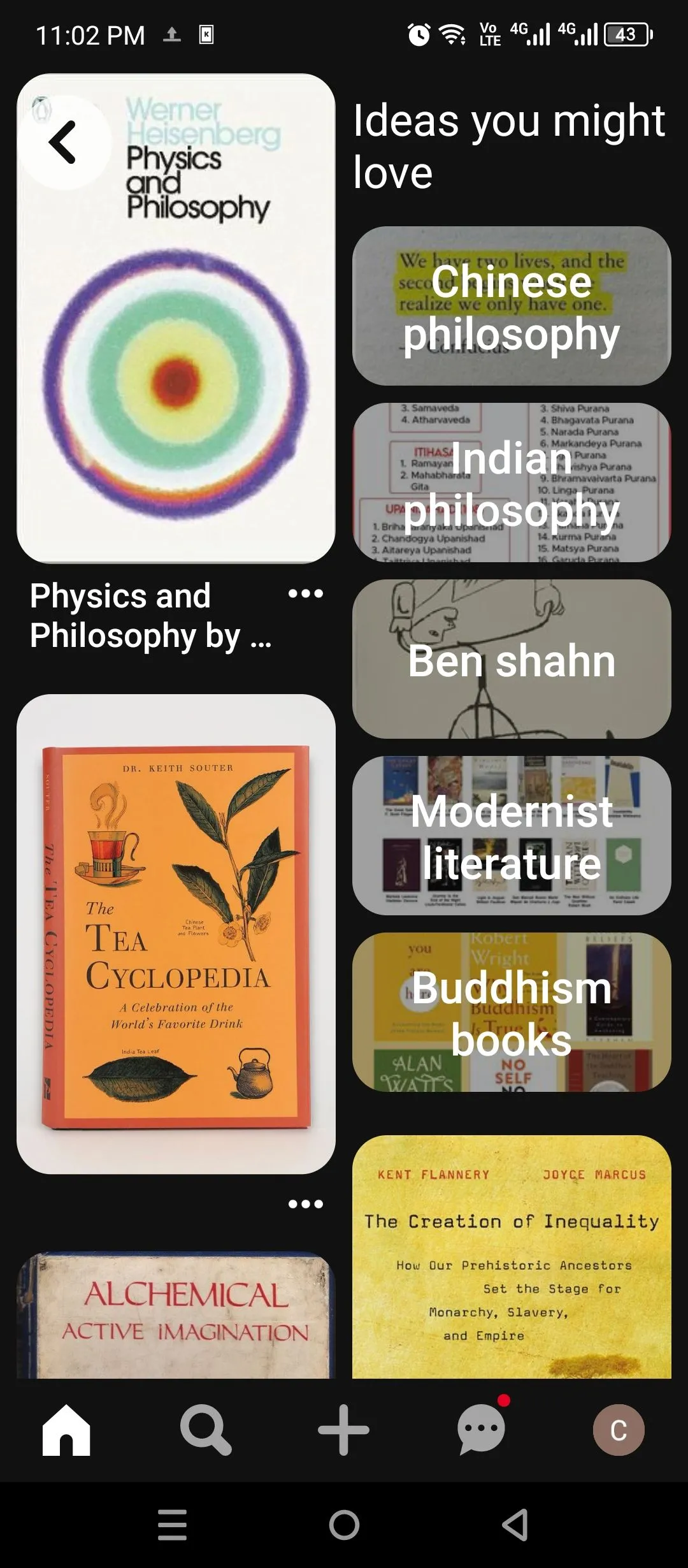The height and width of the screenshot is (1568, 688).
Task: Browse the Modernist literature idea
Action: click(512, 836)
